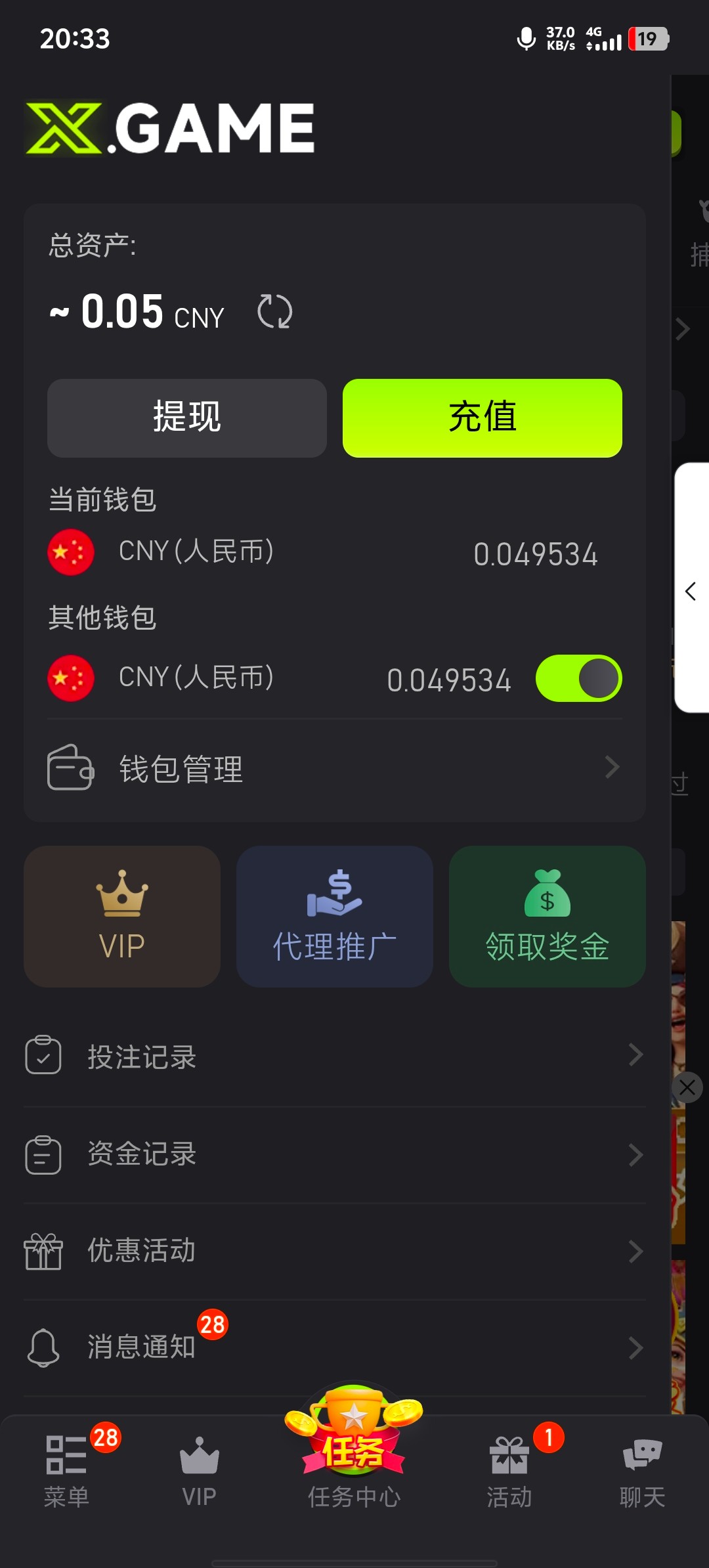
Task: Open 领取奖金 money bag reward card
Action: pyautogui.click(x=546, y=915)
